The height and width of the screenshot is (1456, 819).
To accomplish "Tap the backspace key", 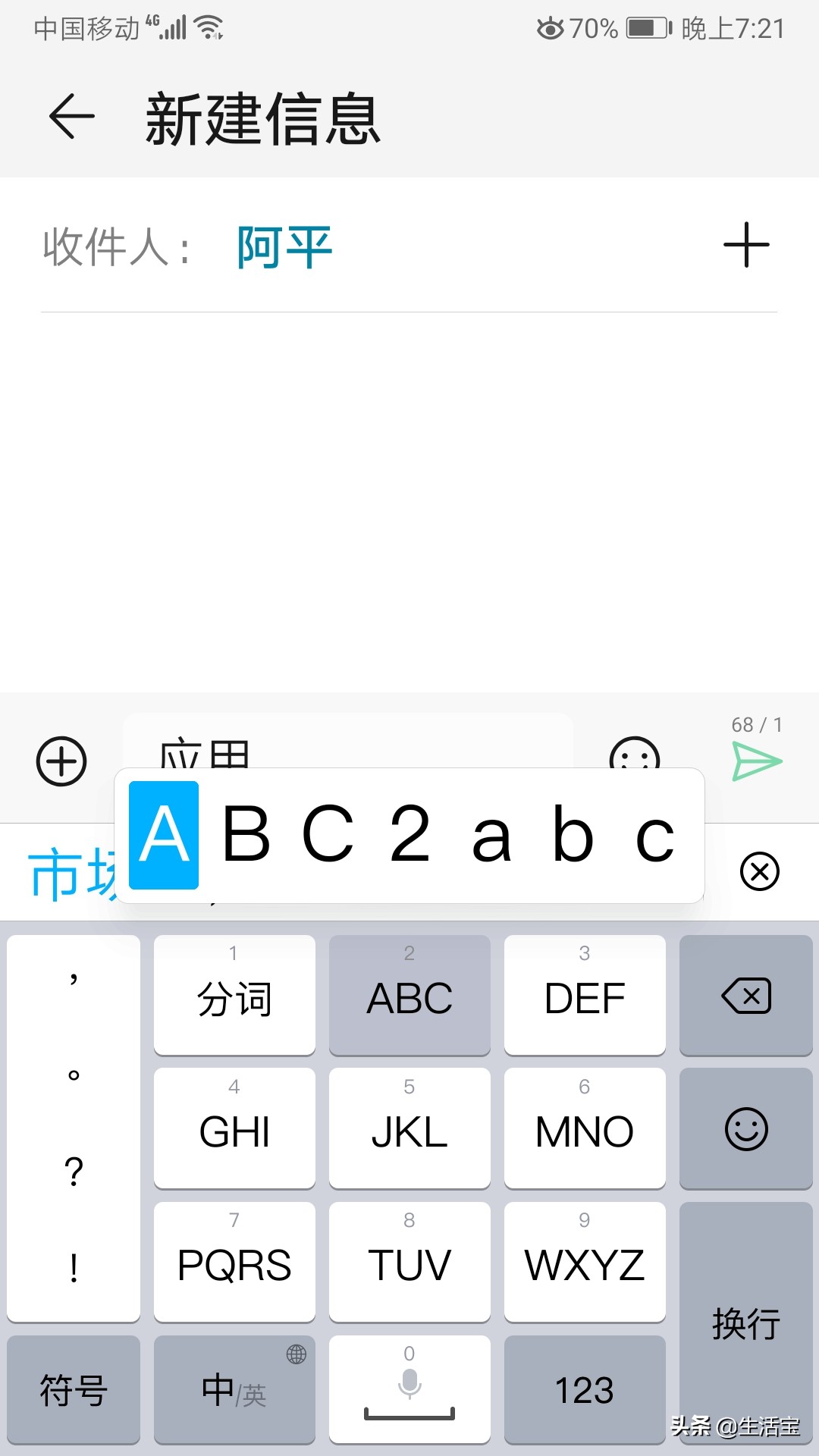I will 746,996.
